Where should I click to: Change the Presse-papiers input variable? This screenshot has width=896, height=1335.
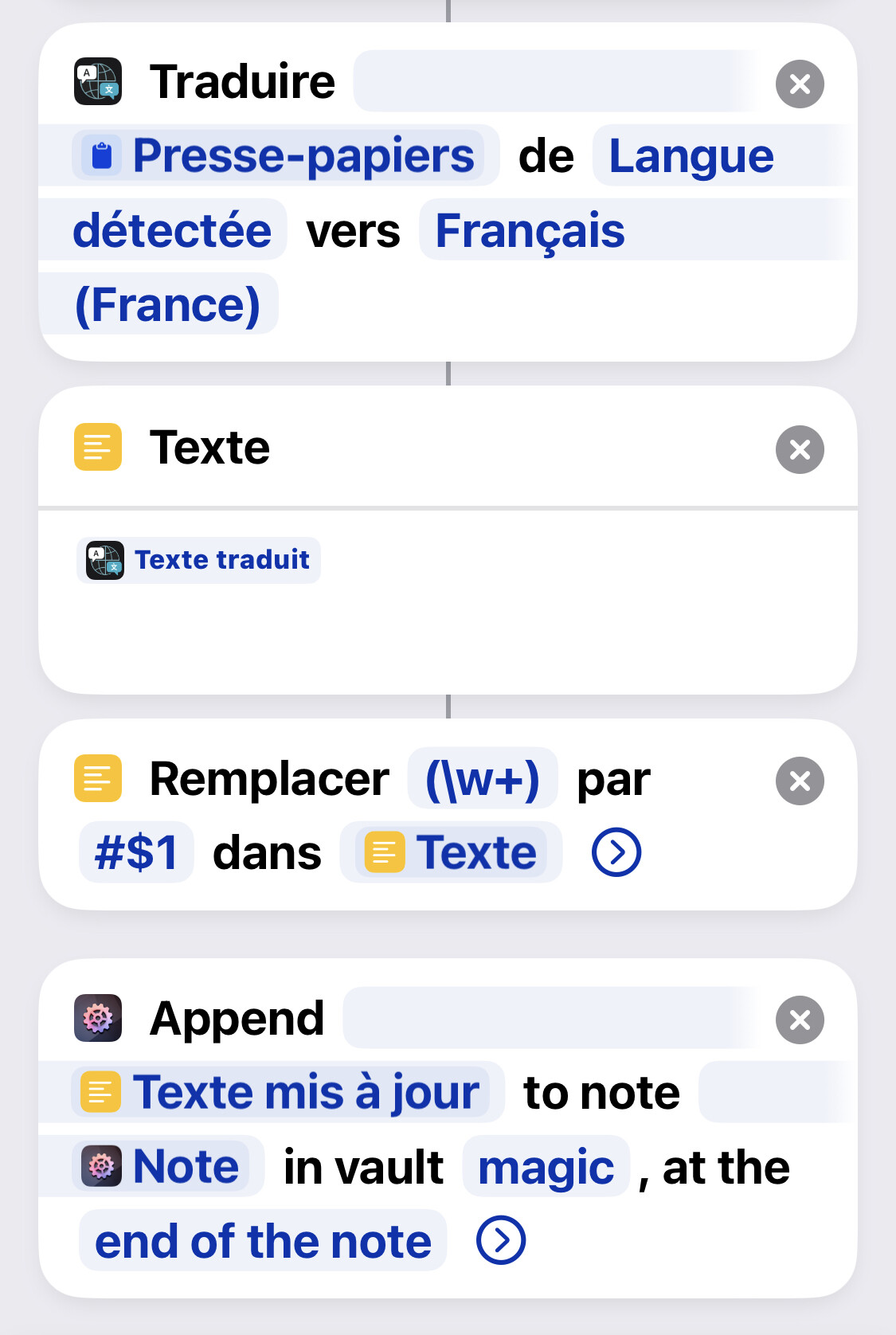click(285, 155)
